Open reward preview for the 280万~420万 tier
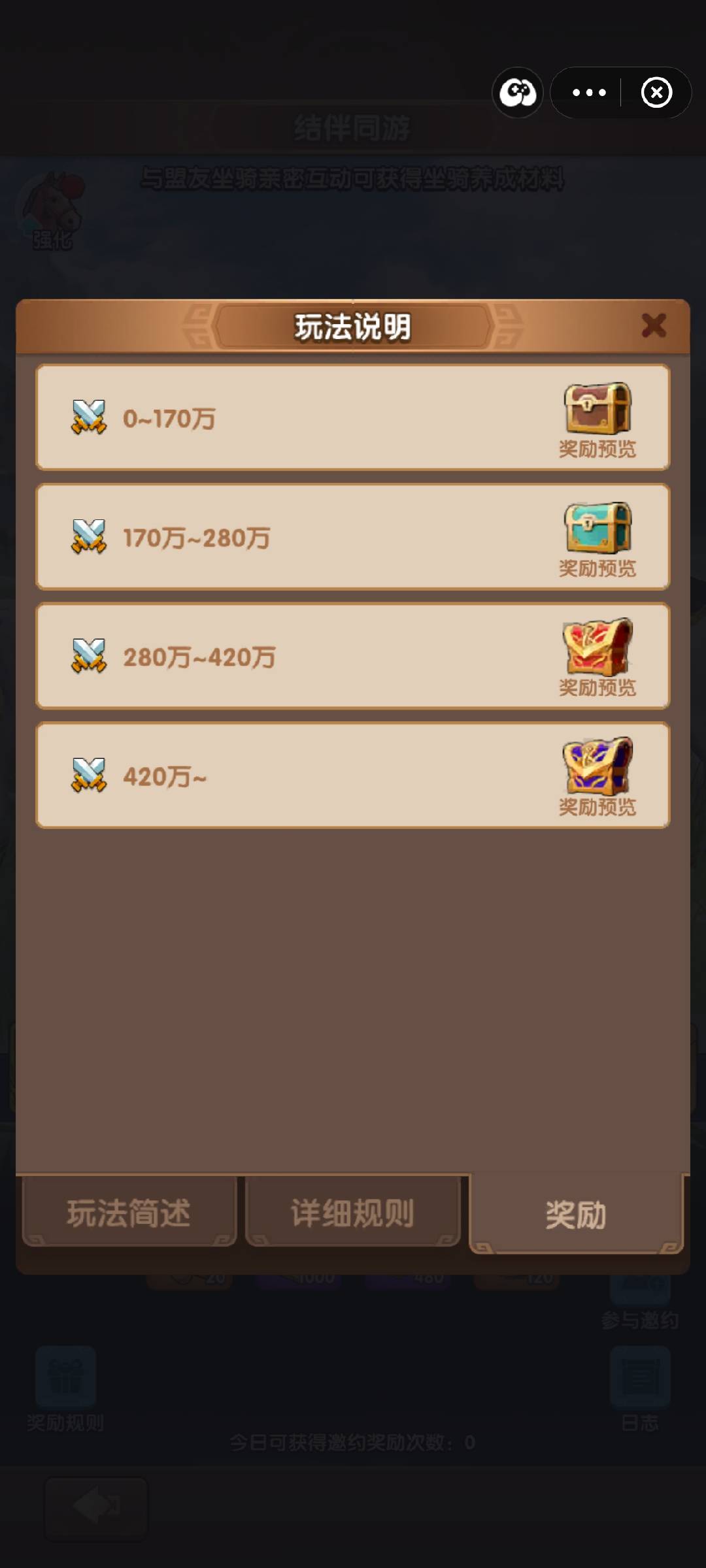The width and height of the screenshot is (706, 1568). tap(597, 659)
